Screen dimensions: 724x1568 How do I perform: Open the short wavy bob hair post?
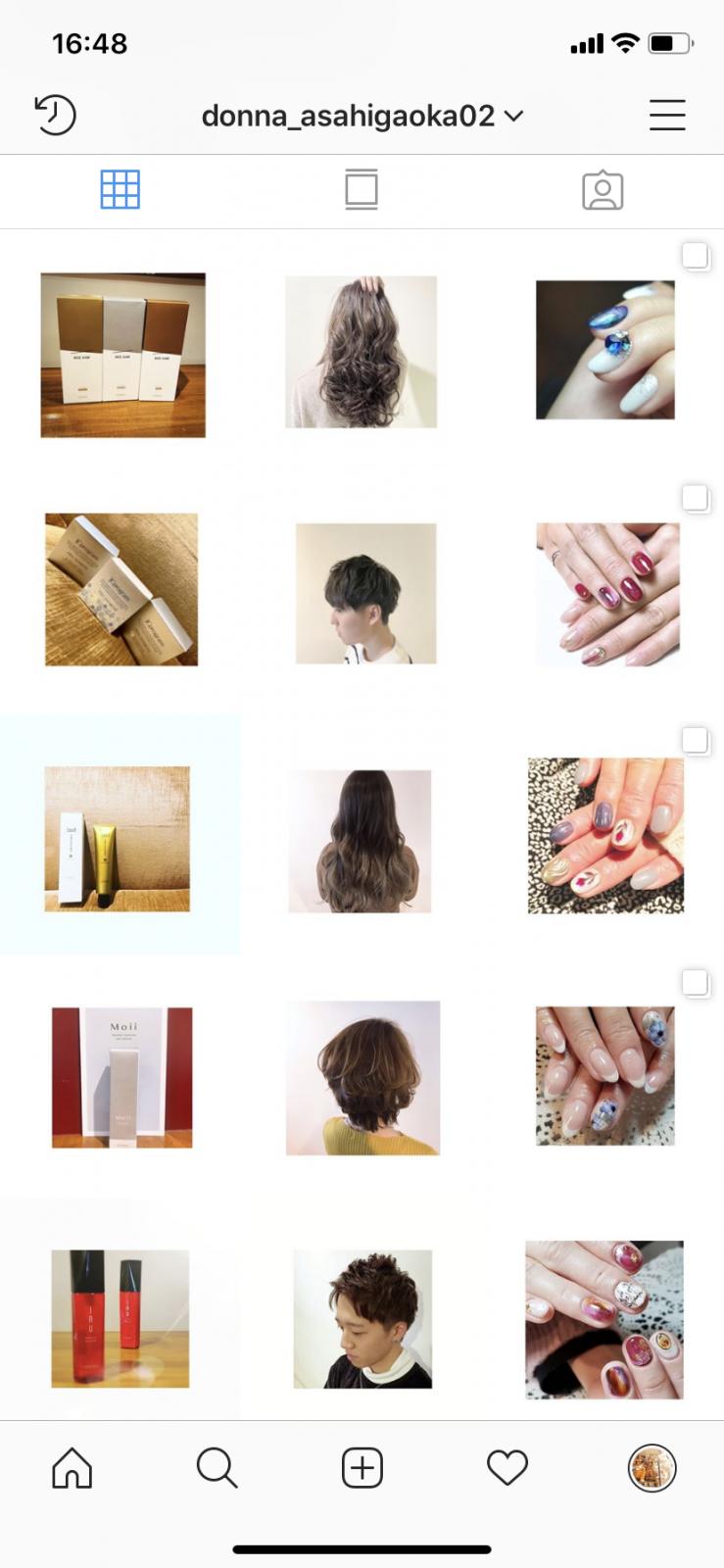[x=363, y=1078]
